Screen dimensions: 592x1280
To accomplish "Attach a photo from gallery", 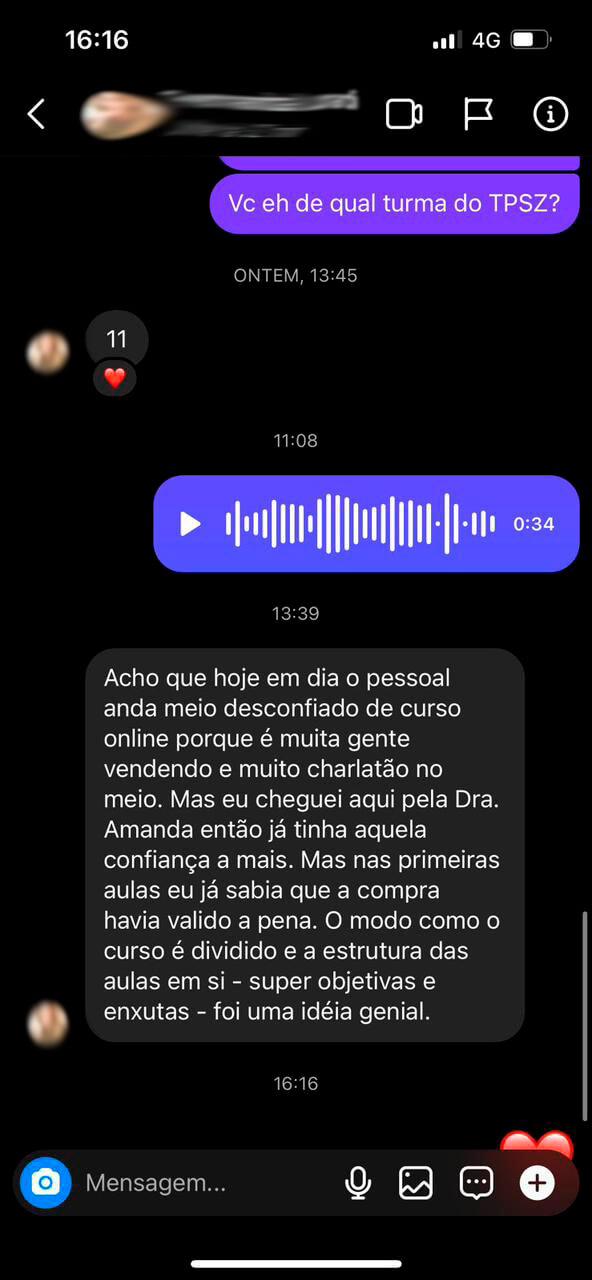I will click(416, 1184).
